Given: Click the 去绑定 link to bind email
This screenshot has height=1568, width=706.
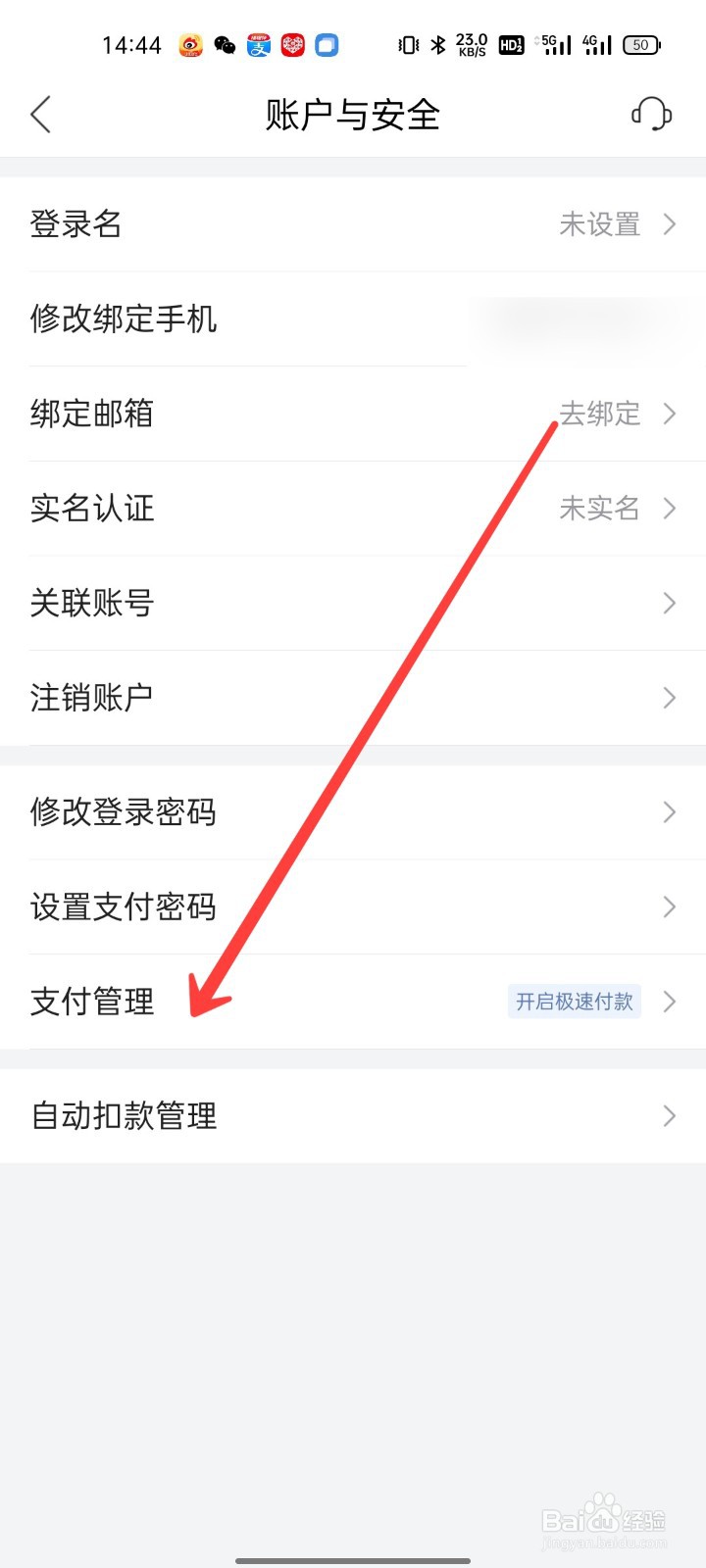Looking at the screenshot, I should coord(598,414).
